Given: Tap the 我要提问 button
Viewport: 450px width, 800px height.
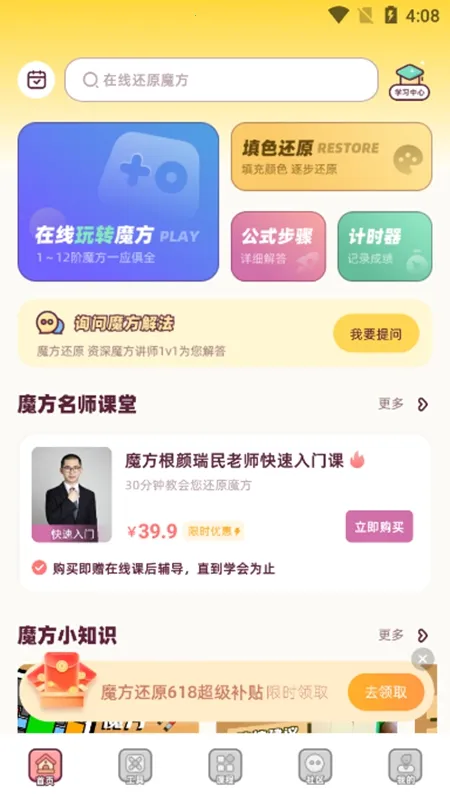Looking at the screenshot, I should click(x=376, y=334).
